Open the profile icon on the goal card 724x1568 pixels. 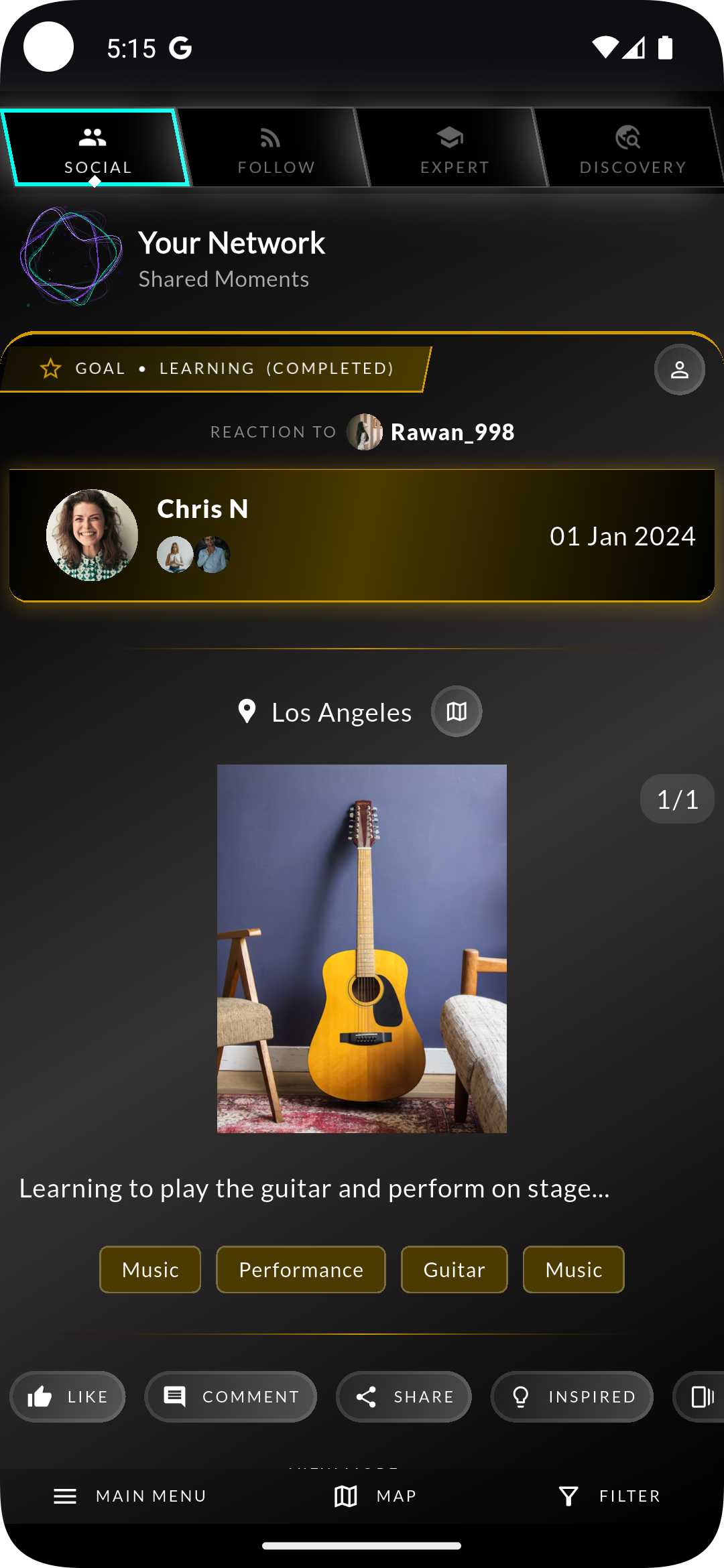click(679, 370)
